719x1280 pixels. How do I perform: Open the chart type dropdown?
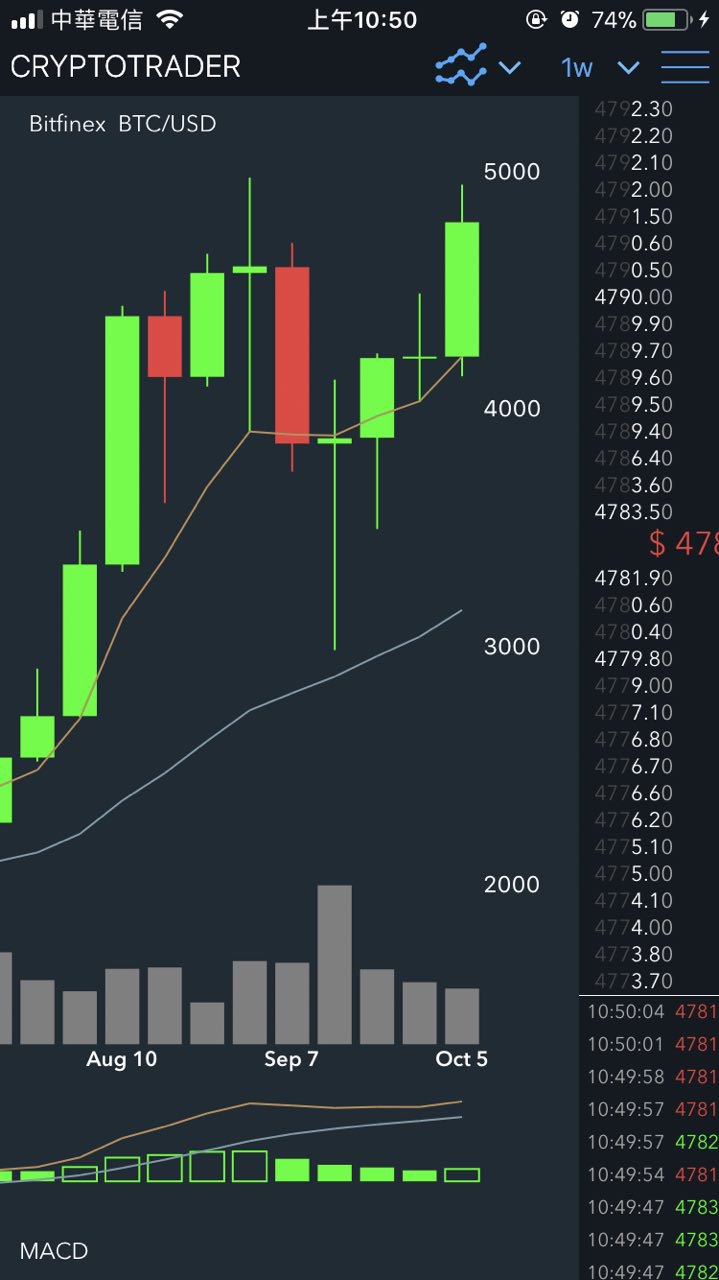click(478, 66)
